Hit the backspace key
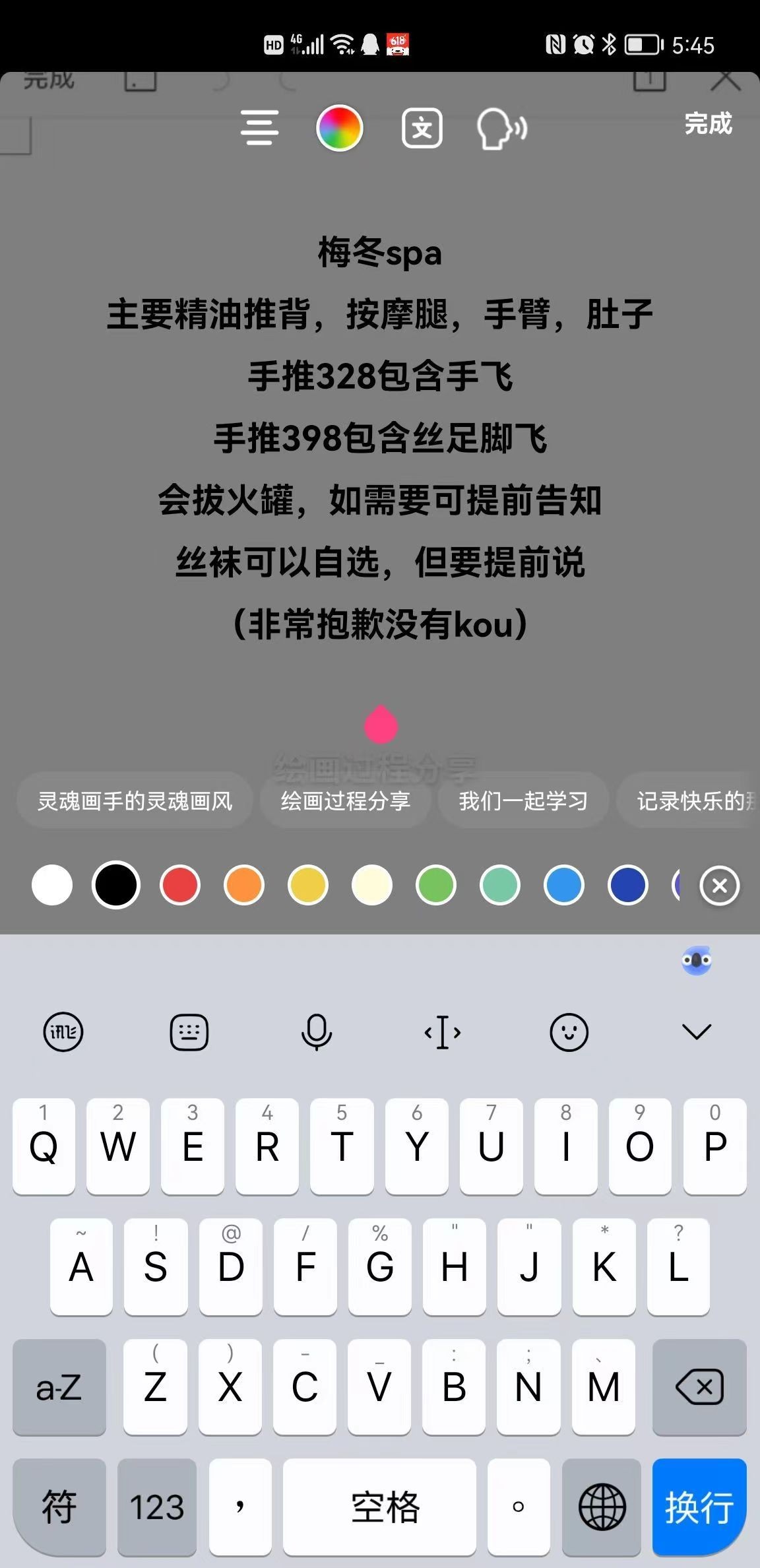Screen dimensions: 760x1568 click(699, 1387)
